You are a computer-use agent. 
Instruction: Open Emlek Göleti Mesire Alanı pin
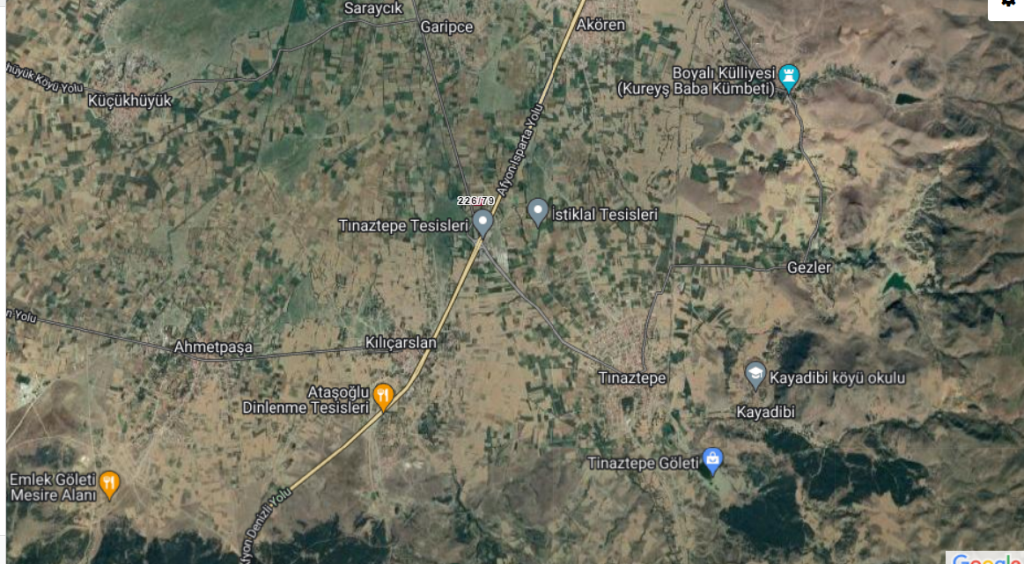pos(110,485)
